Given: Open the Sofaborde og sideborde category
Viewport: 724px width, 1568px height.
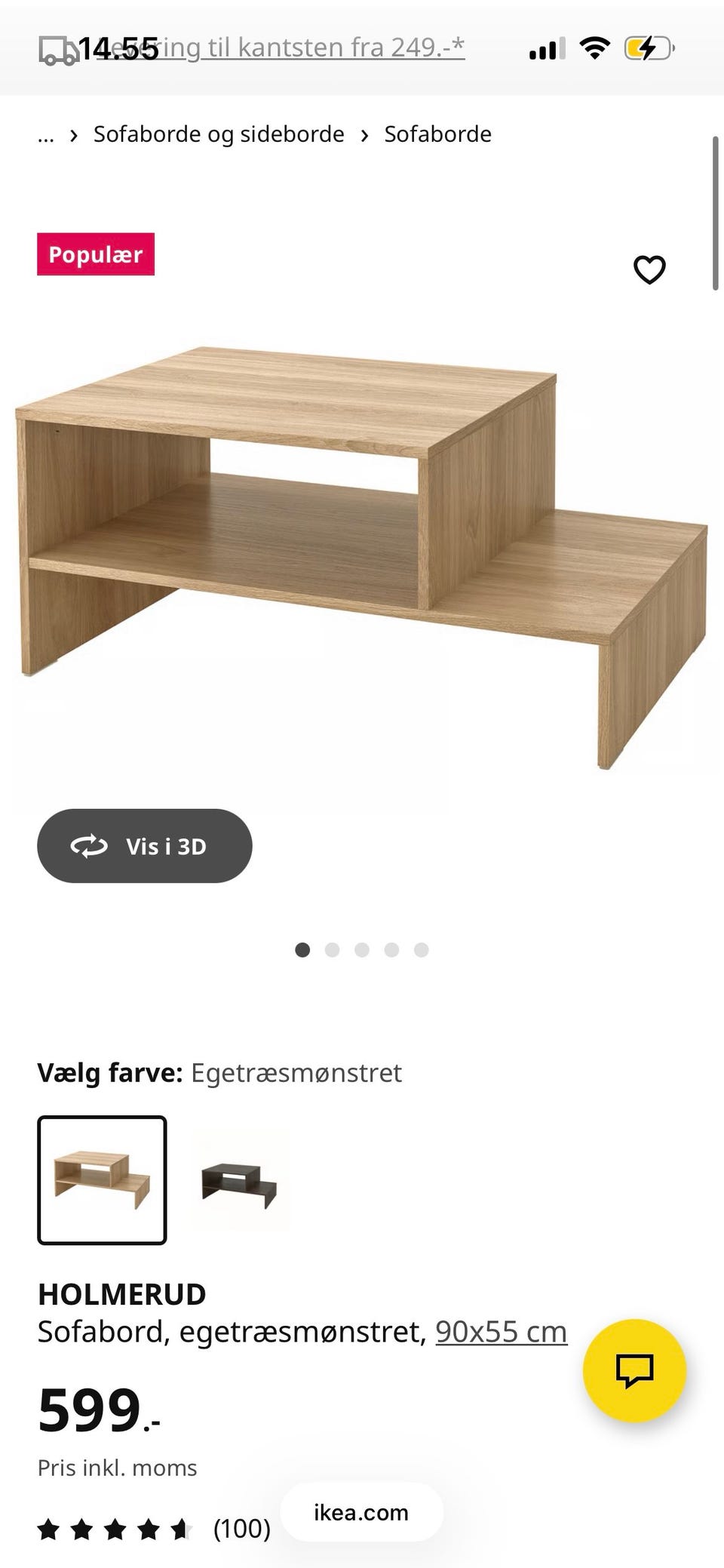Looking at the screenshot, I should coord(219,134).
